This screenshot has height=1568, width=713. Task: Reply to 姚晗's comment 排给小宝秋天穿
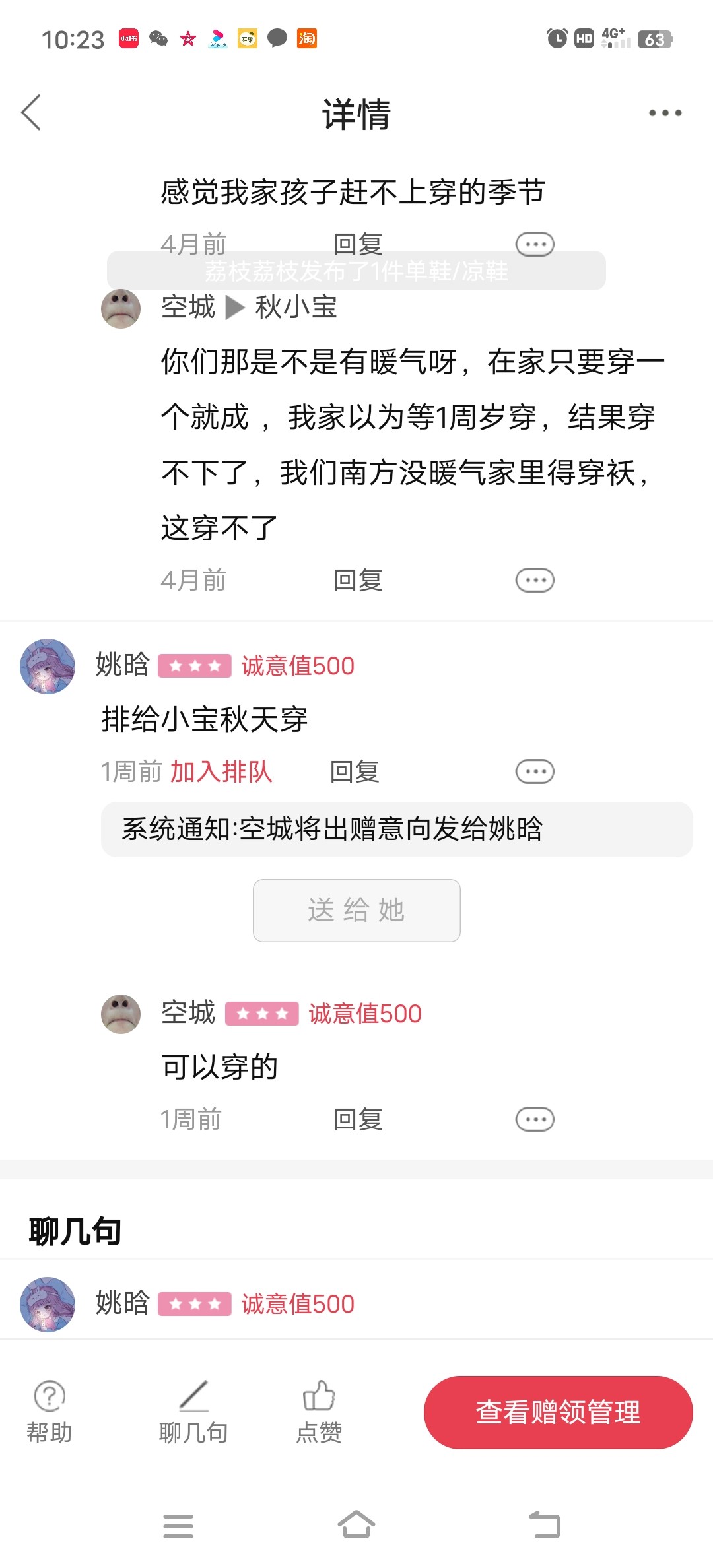(x=355, y=771)
